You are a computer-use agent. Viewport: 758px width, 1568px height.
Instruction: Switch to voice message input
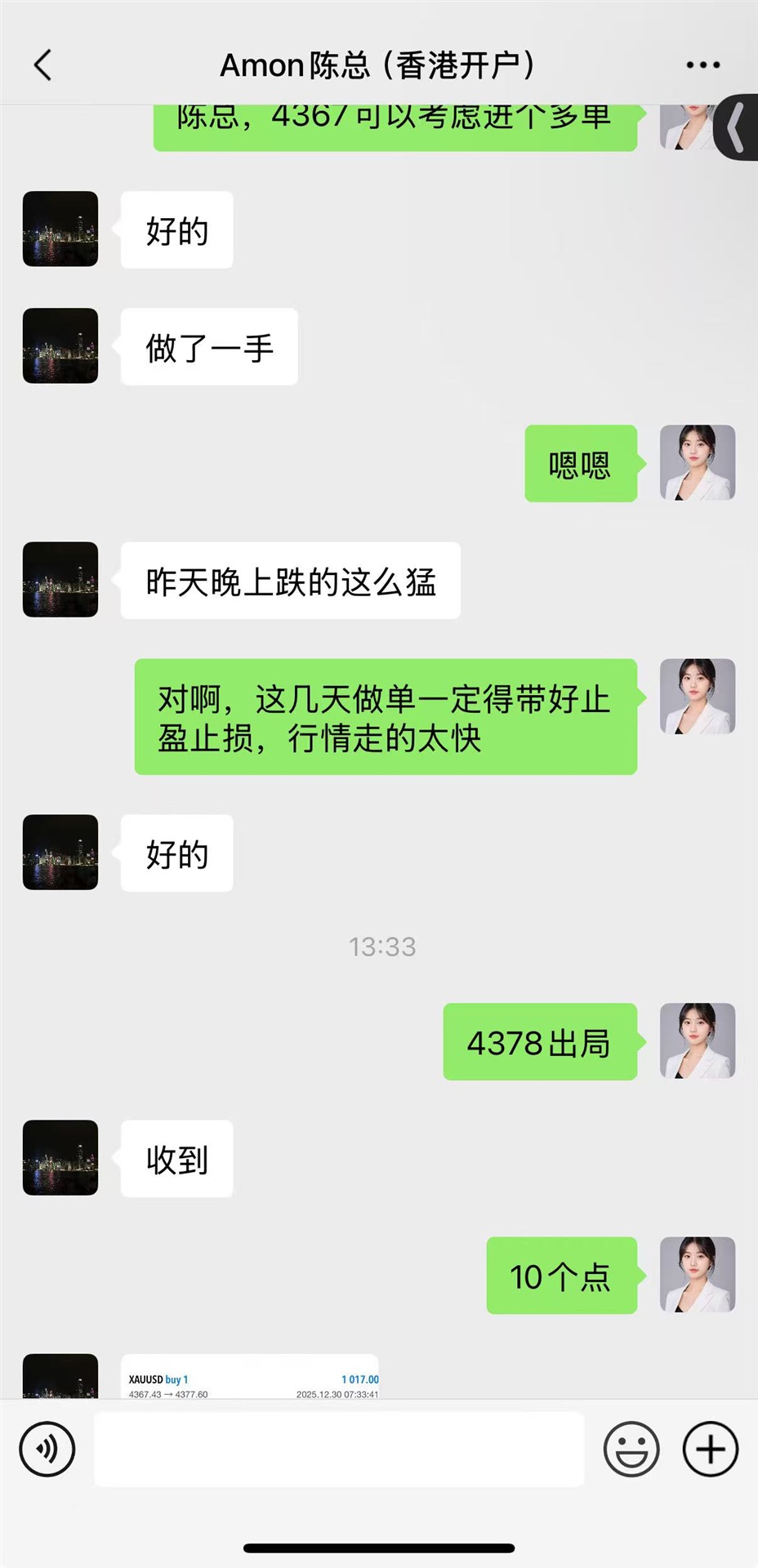(47, 1450)
